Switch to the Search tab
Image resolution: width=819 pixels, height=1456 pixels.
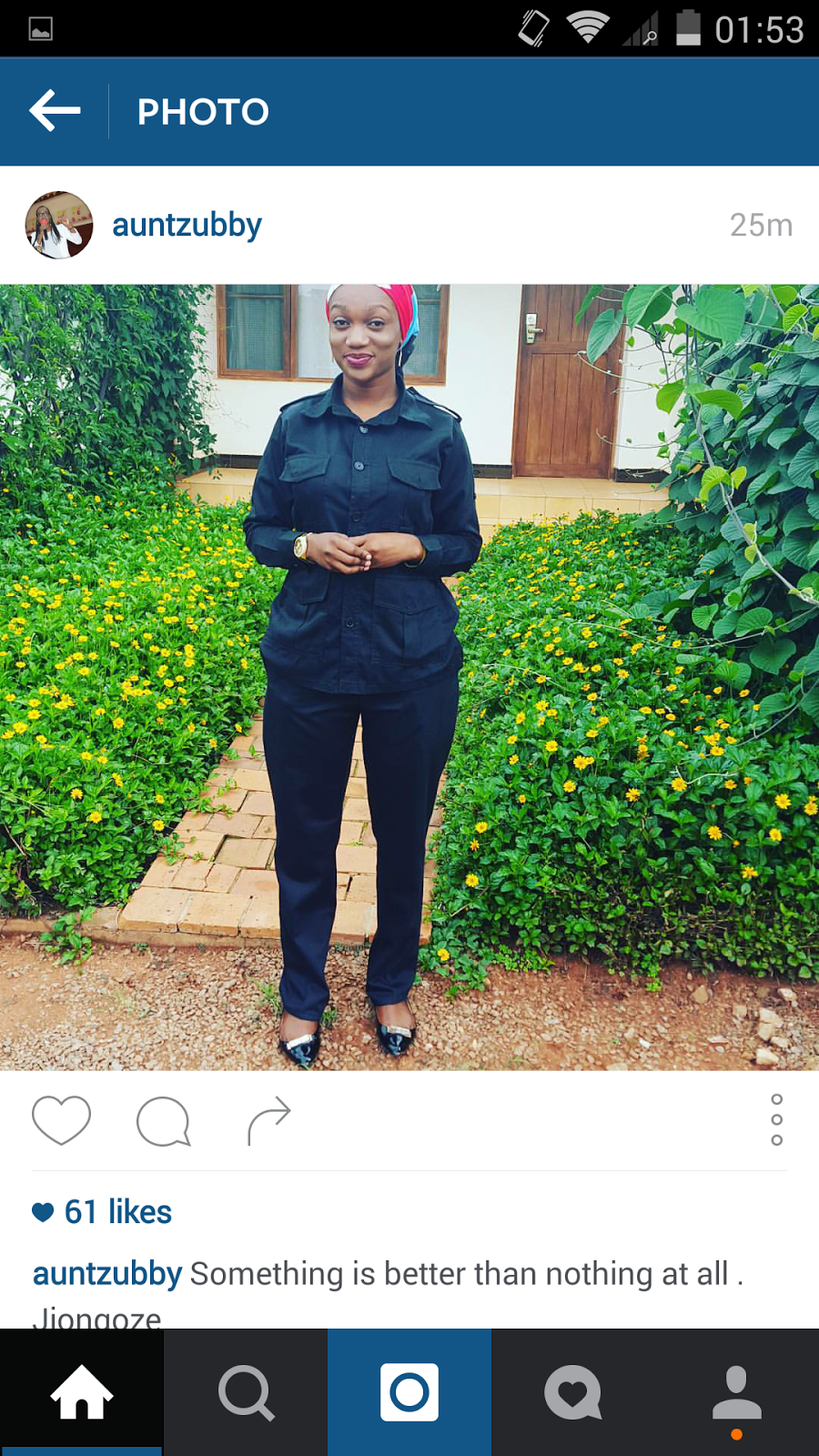246,1392
